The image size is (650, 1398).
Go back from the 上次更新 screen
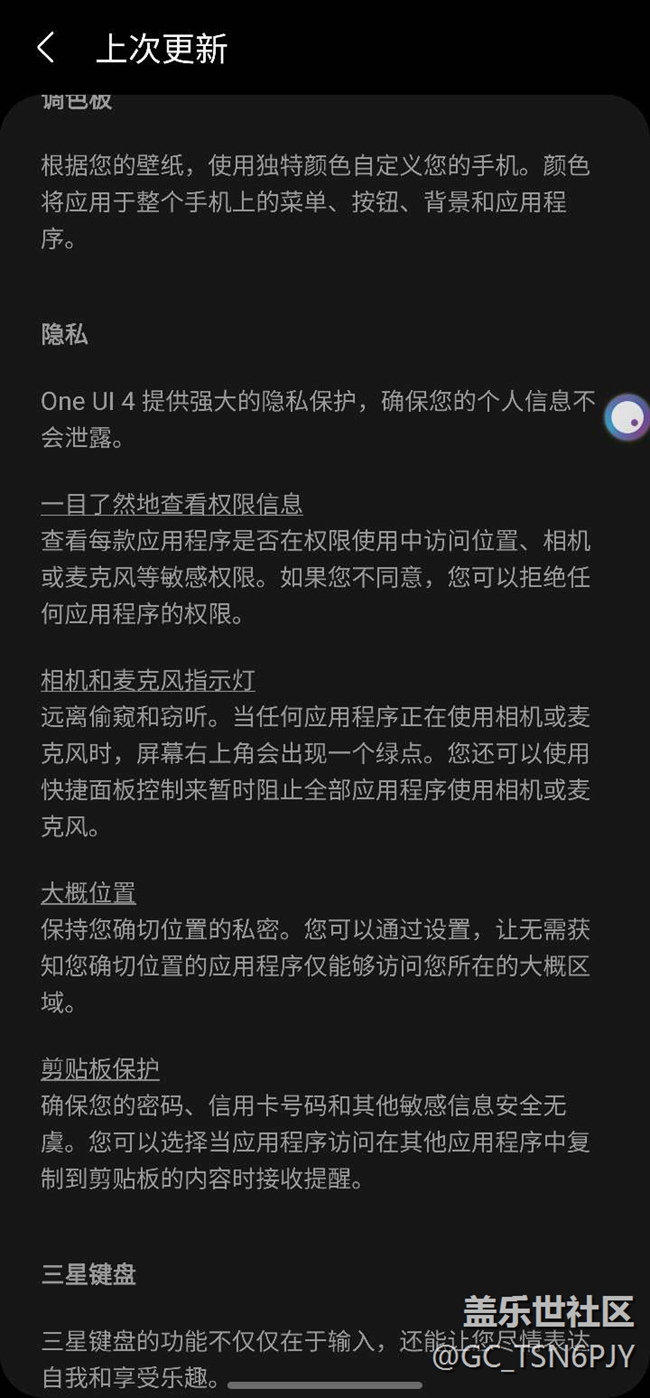45,48
